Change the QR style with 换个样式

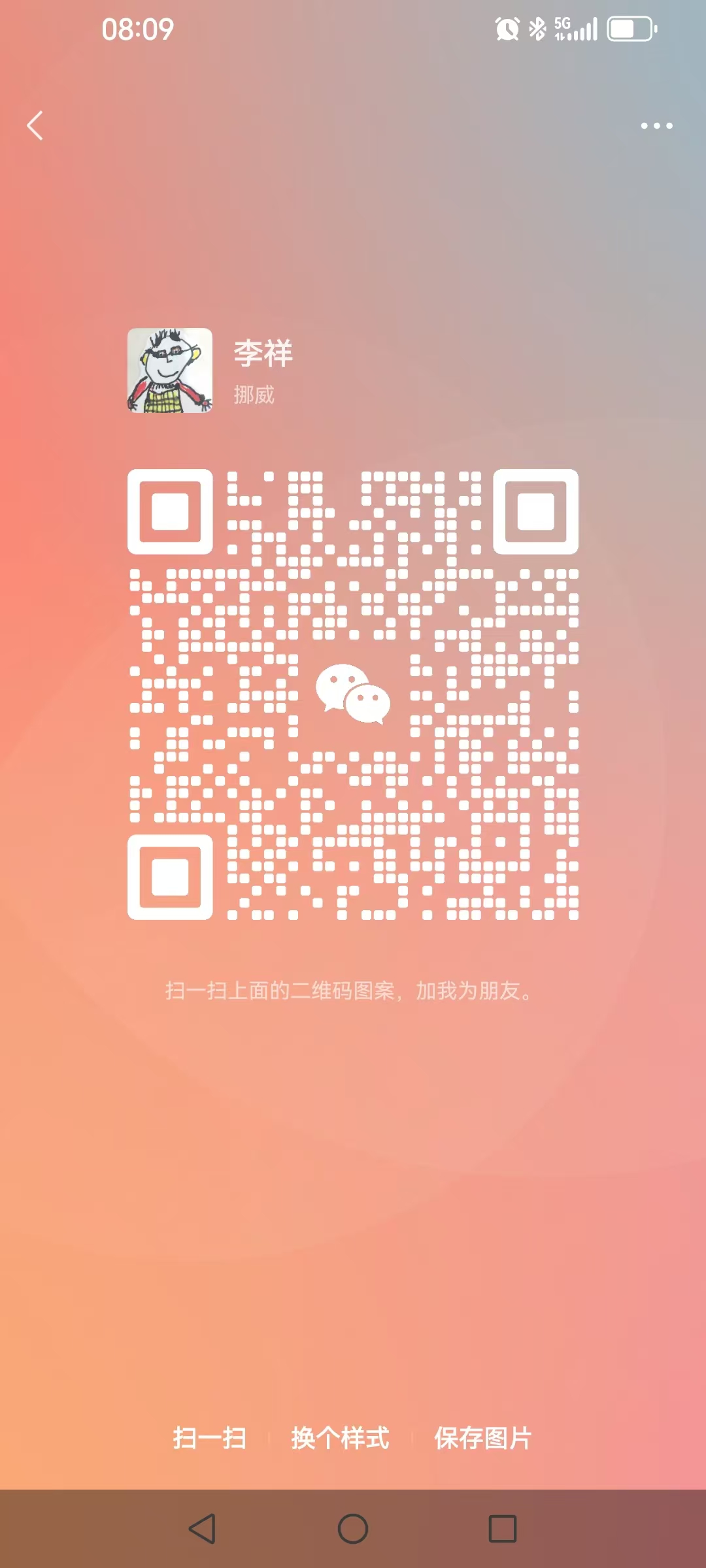340,1439
